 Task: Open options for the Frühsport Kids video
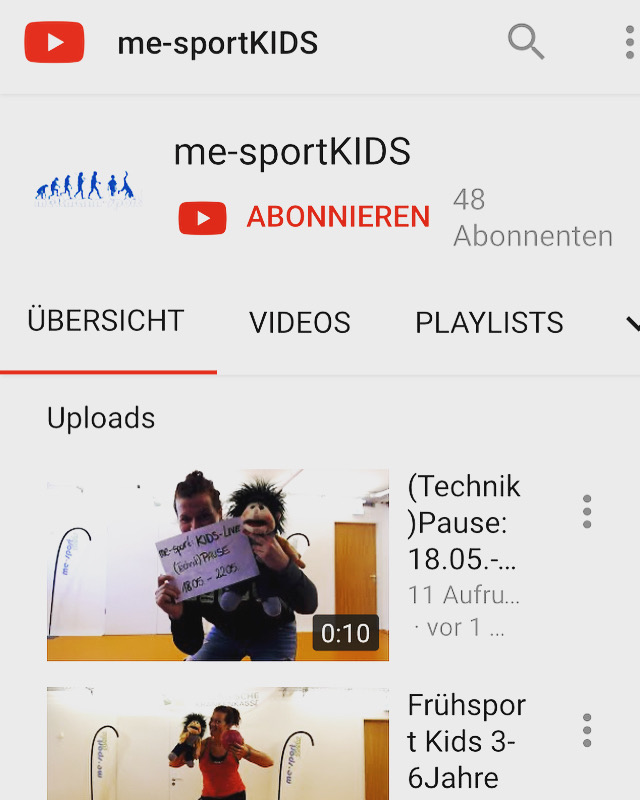(587, 730)
